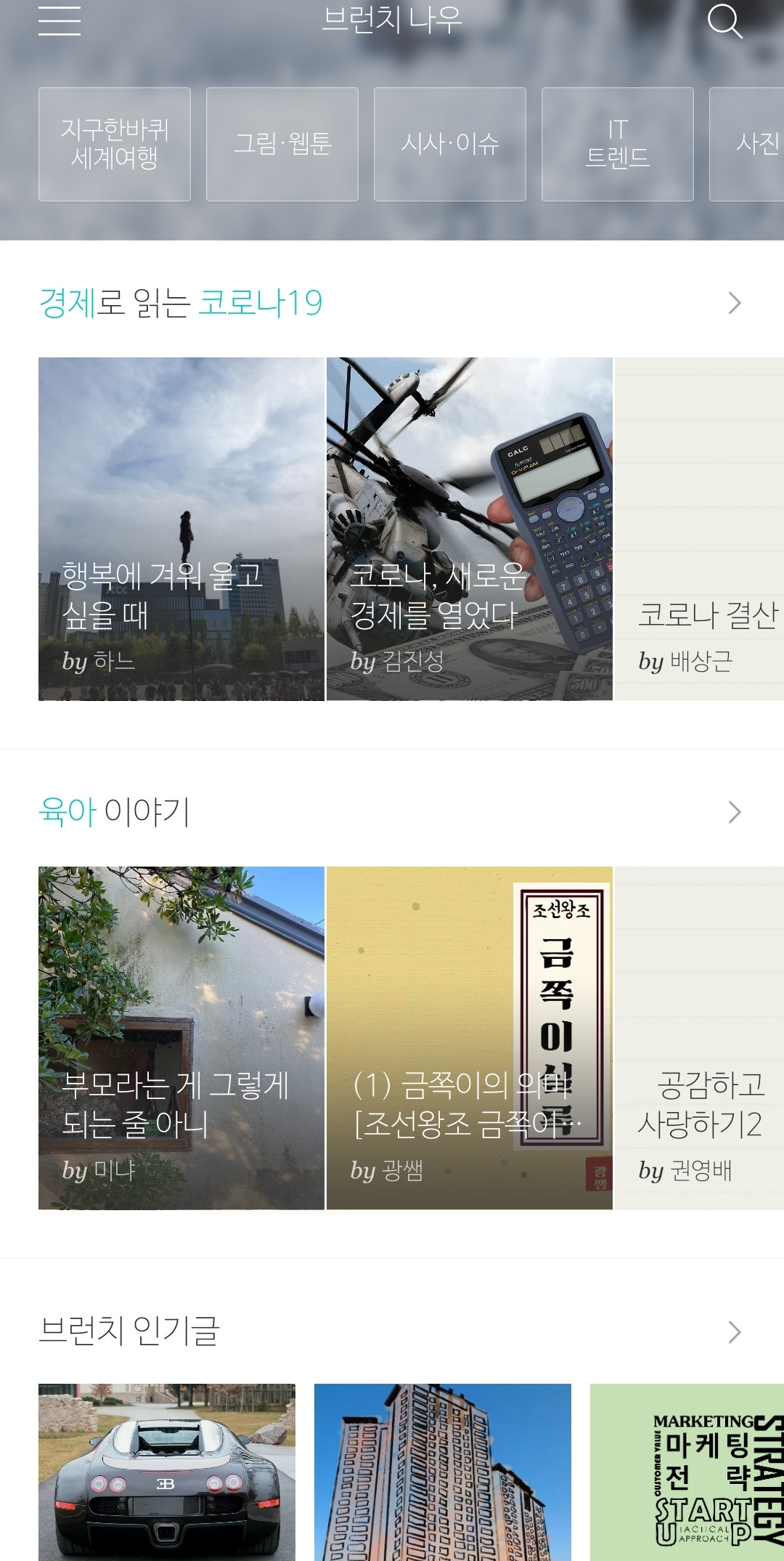
Task: Open the popular post with the black sports car
Action: tap(167, 1472)
